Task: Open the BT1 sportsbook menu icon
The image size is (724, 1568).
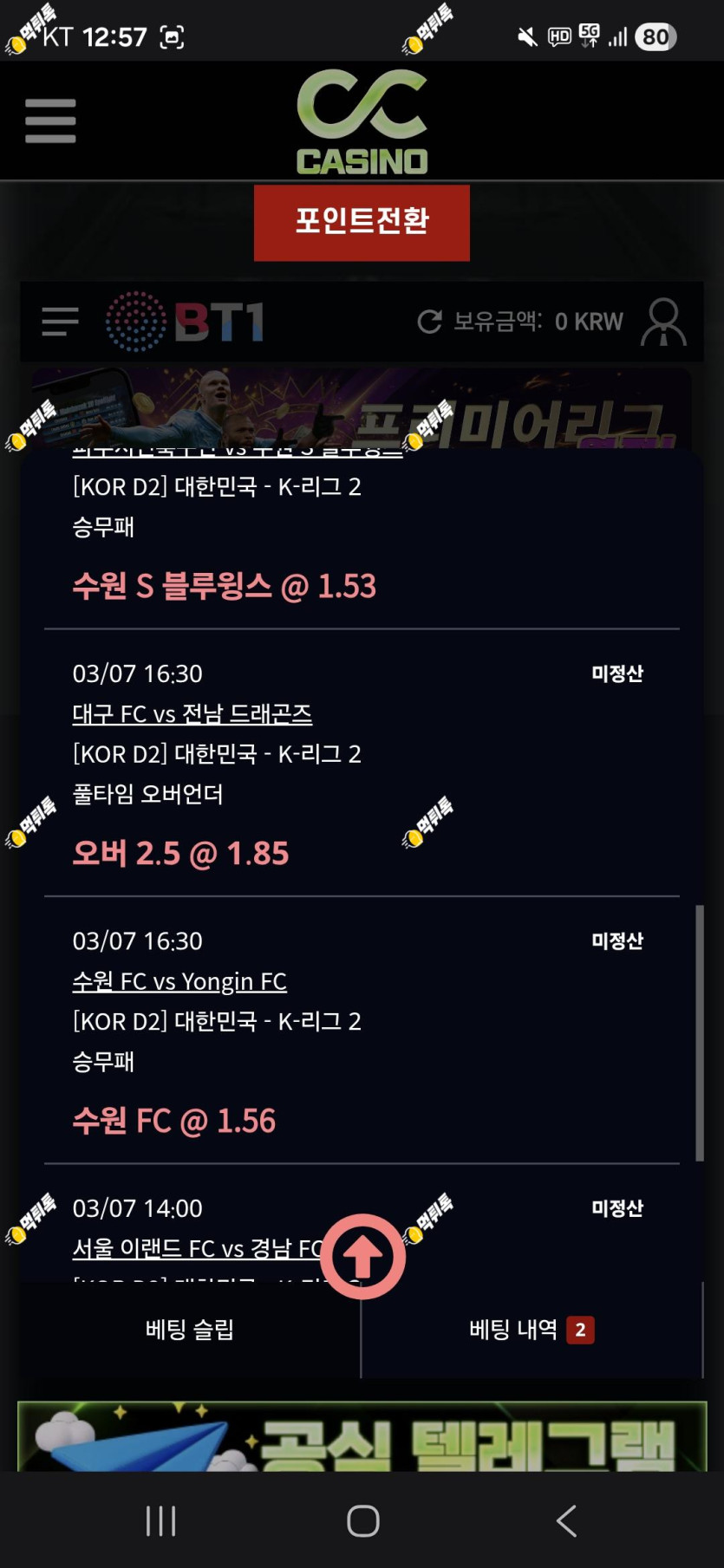Action: click(x=60, y=322)
